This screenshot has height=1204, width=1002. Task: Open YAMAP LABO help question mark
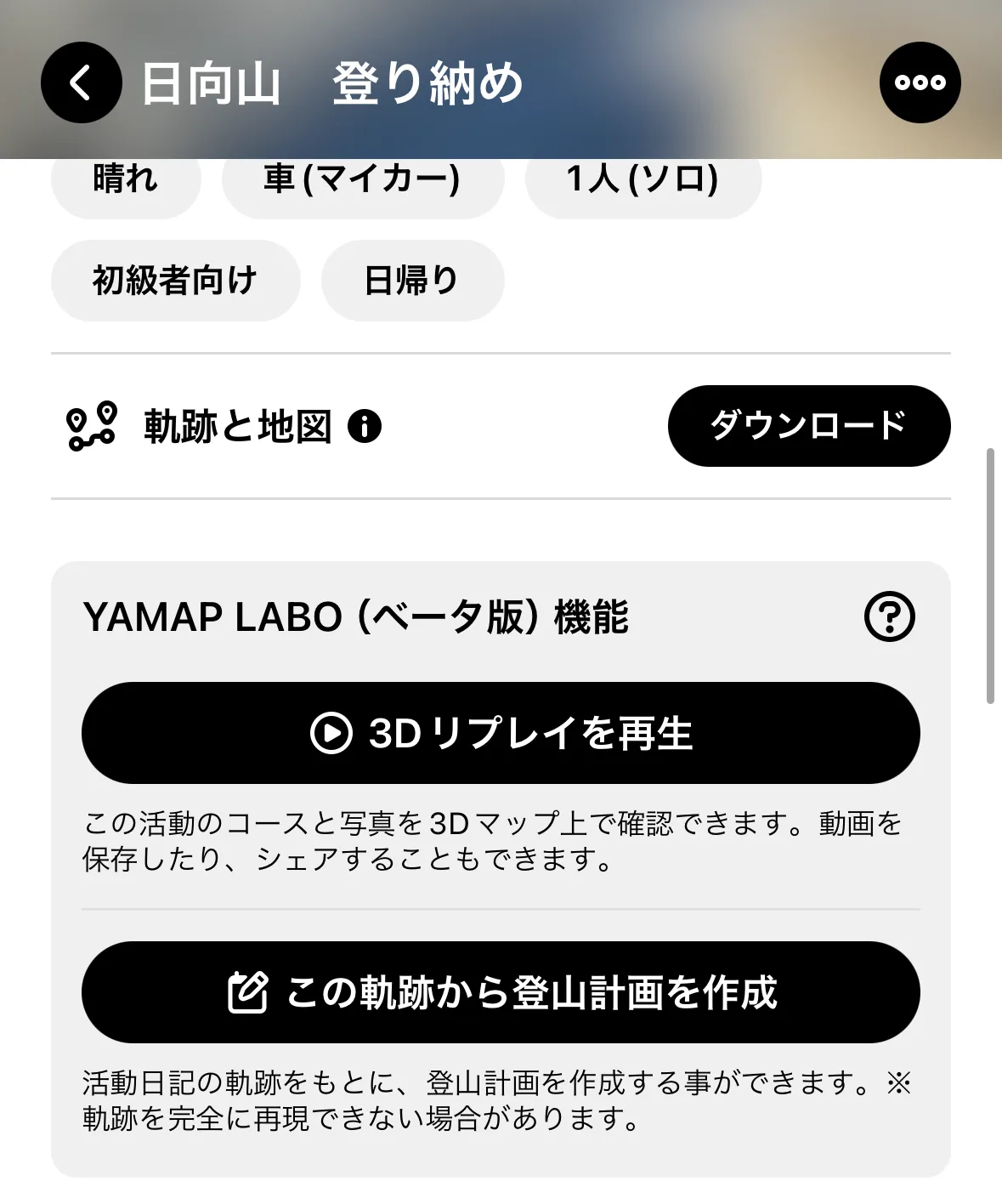(x=889, y=616)
